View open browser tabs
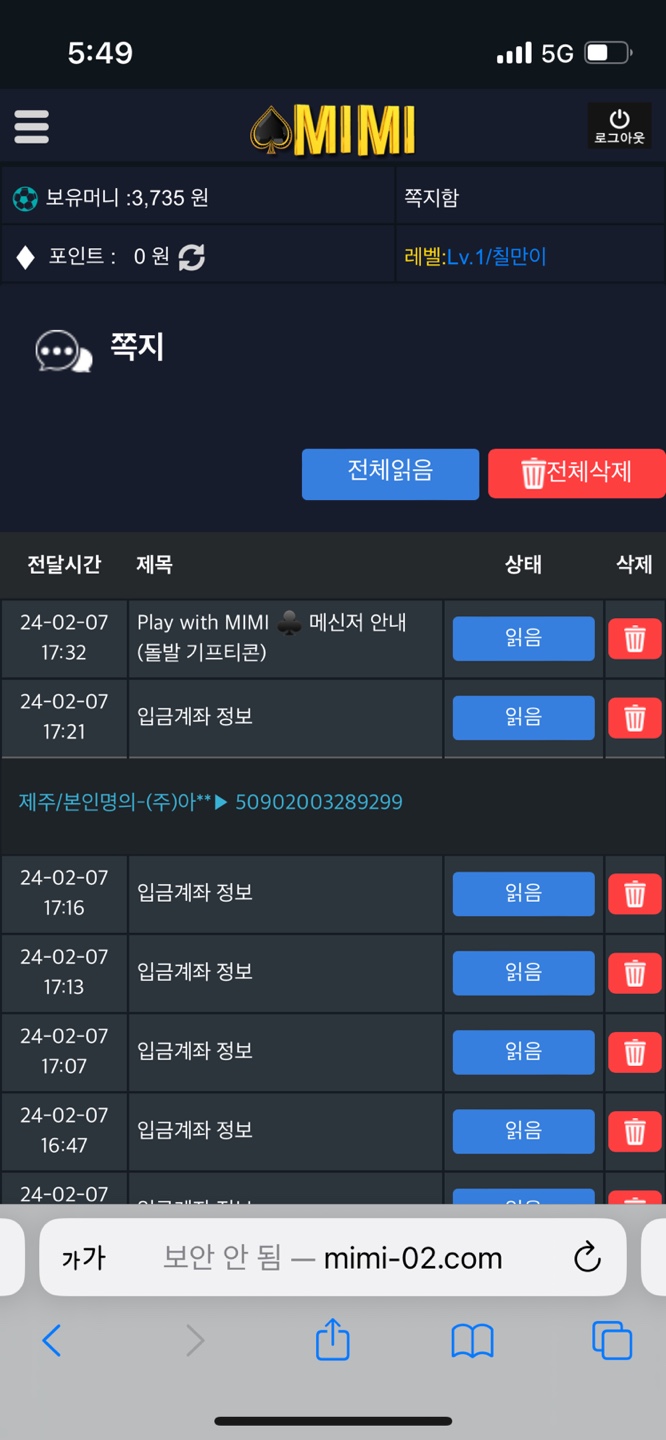This screenshot has width=666, height=1440. pyautogui.click(x=612, y=1340)
